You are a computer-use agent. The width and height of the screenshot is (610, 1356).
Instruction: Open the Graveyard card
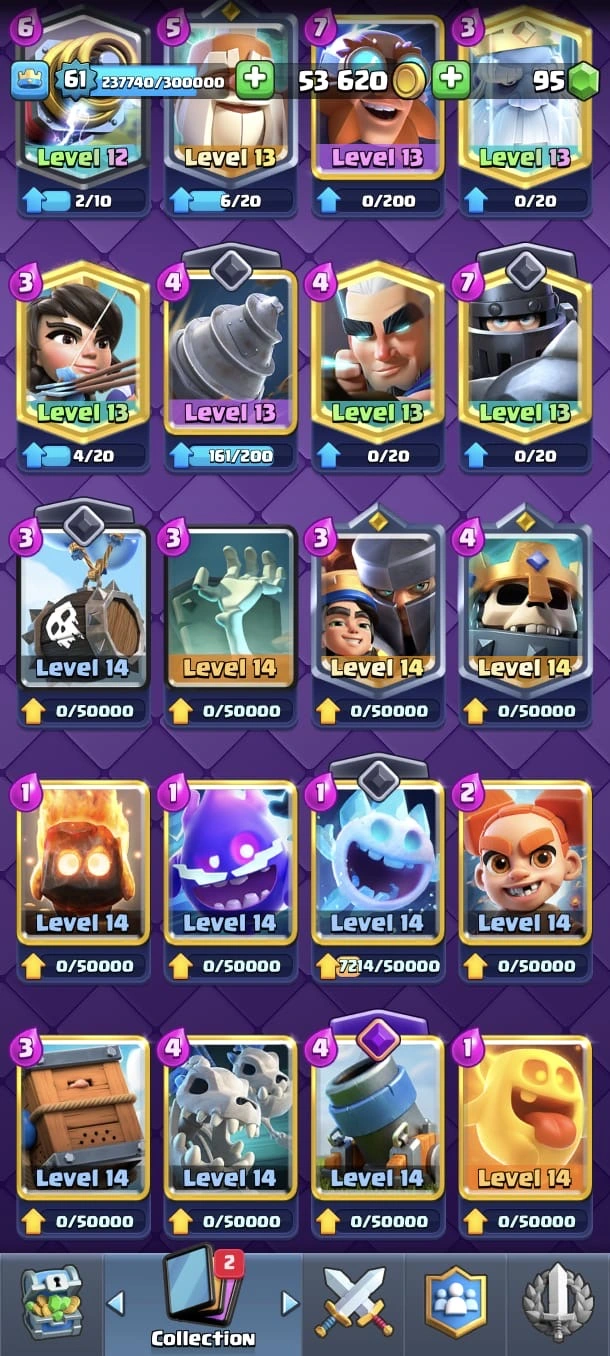pyautogui.click(x=230, y=607)
